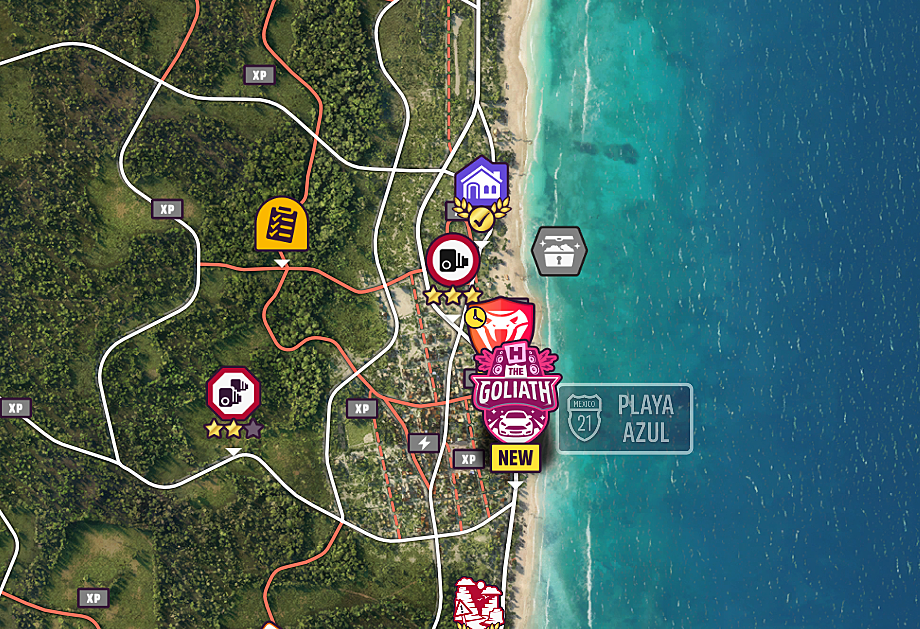Open the yellow checklist marker

coord(281,224)
